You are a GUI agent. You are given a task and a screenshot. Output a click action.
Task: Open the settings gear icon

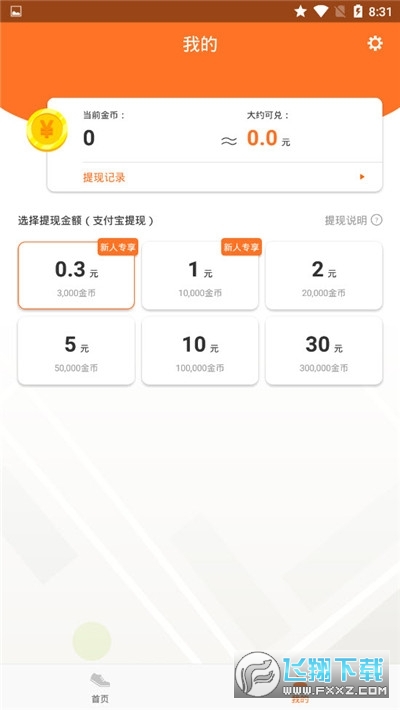point(375,43)
